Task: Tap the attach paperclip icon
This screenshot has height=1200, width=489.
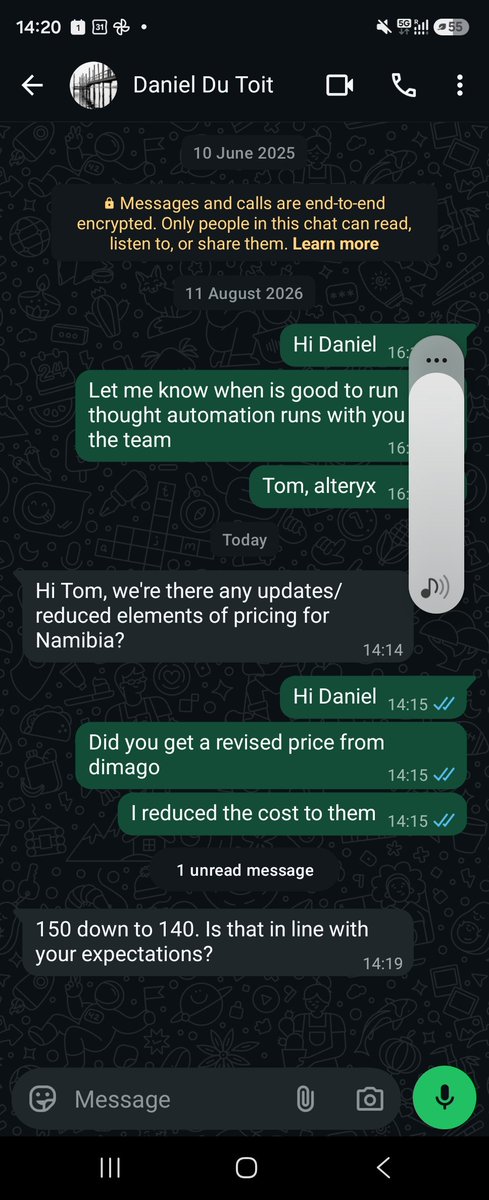Action: 304,1099
